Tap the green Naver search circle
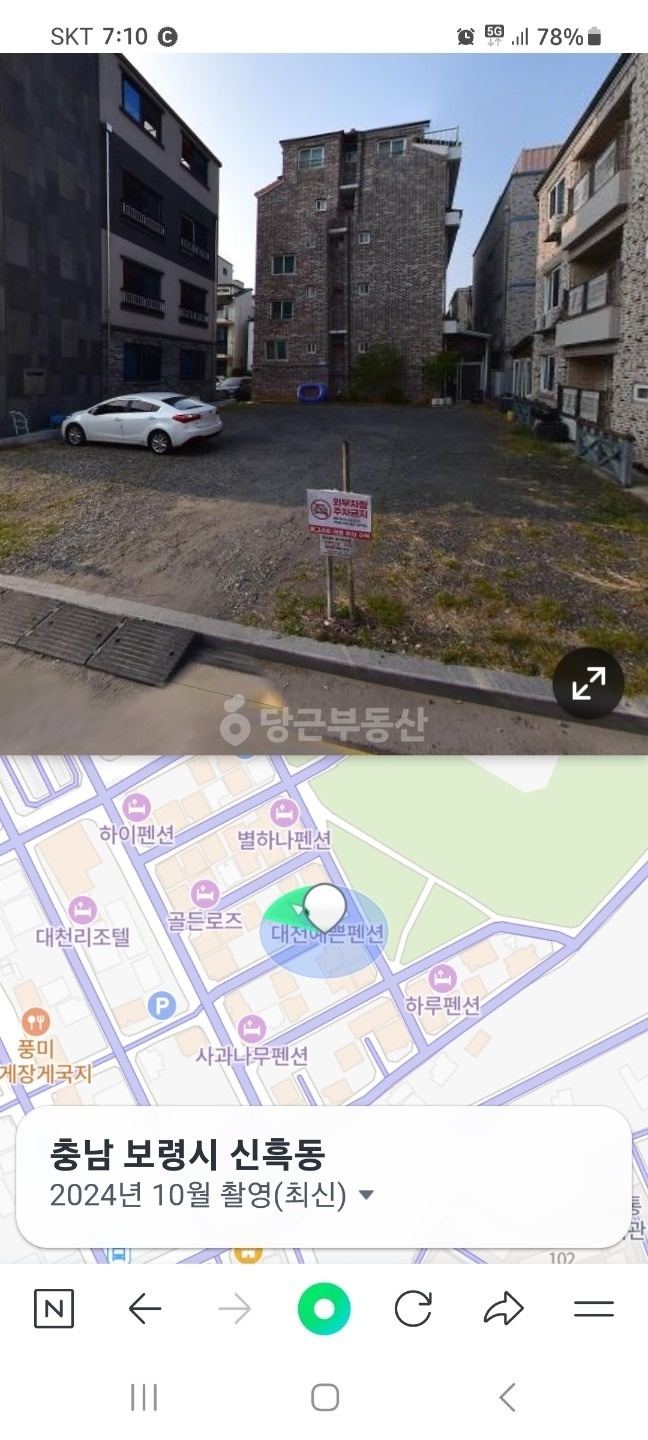 (x=324, y=1309)
